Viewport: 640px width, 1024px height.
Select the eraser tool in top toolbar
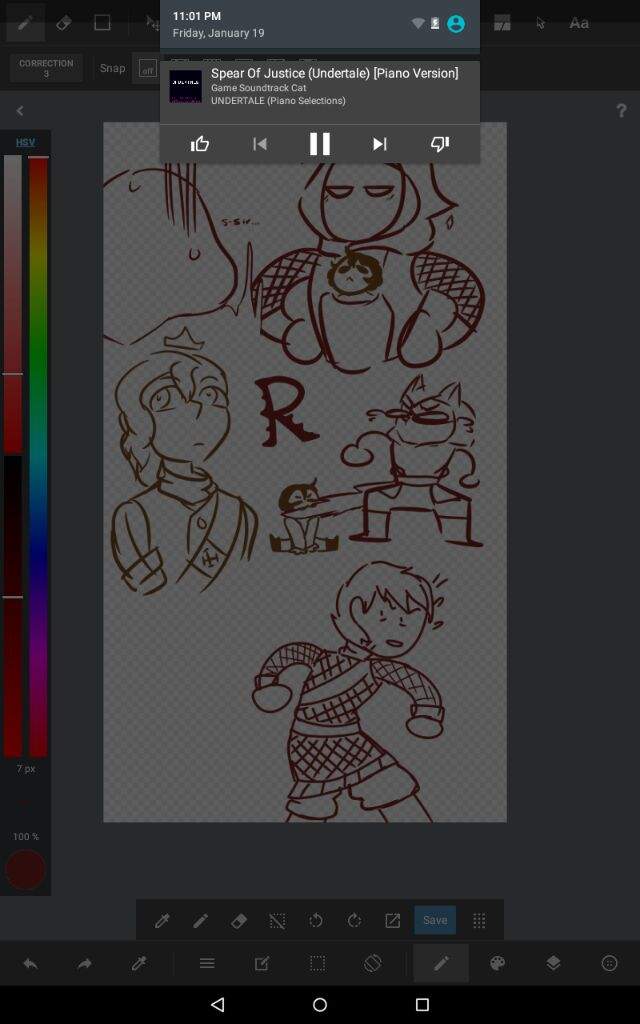point(63,22)
